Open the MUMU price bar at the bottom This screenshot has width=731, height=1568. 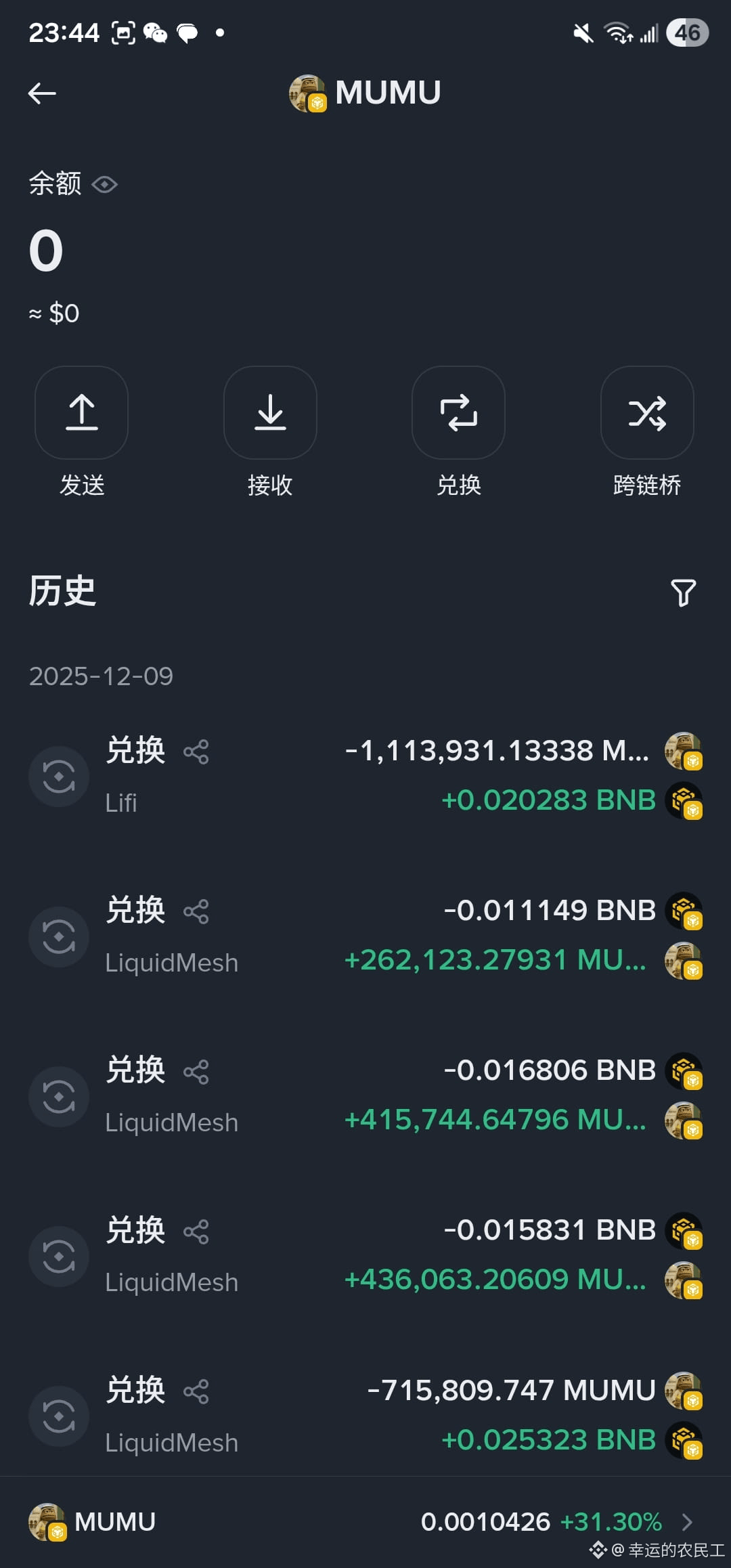click(365, 1522)
